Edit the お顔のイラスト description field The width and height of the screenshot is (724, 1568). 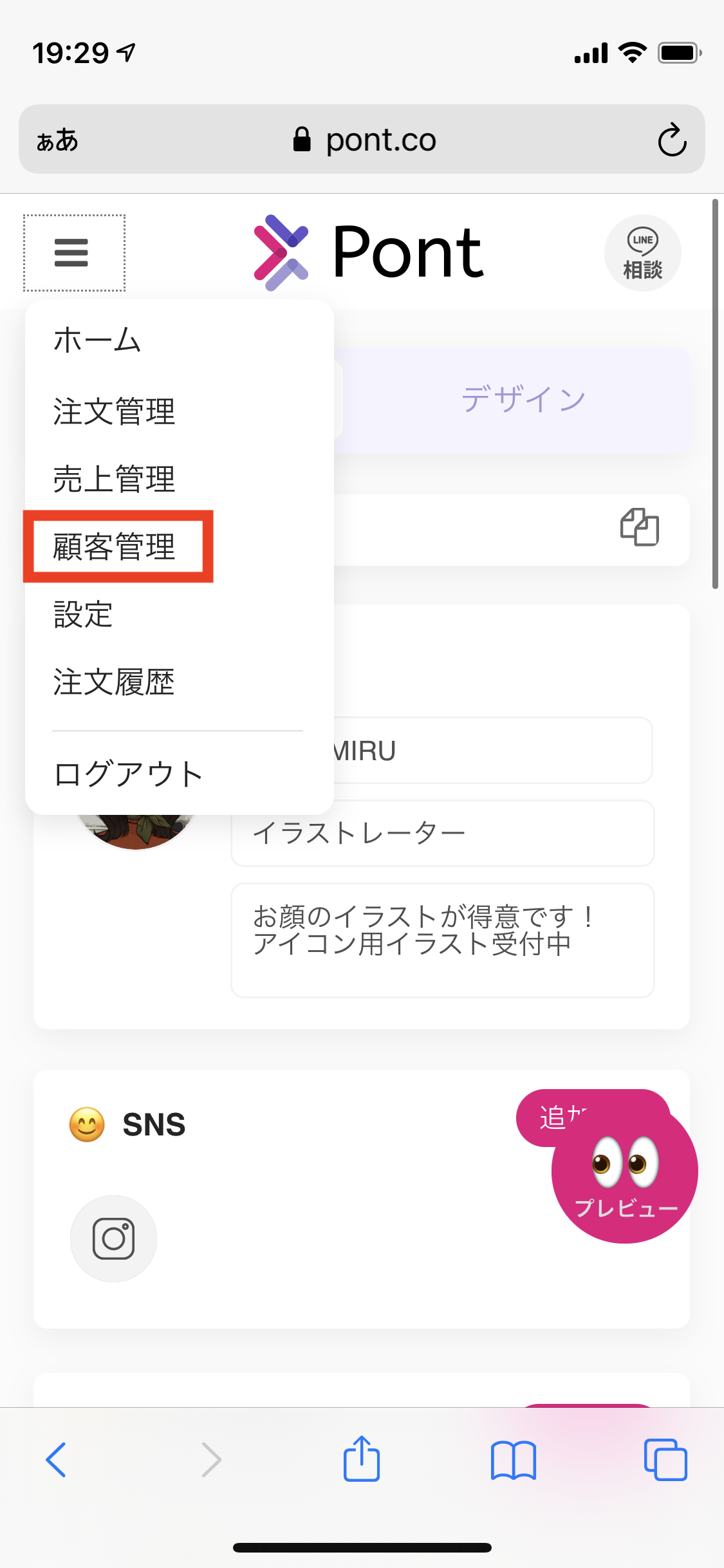(443, 940)
